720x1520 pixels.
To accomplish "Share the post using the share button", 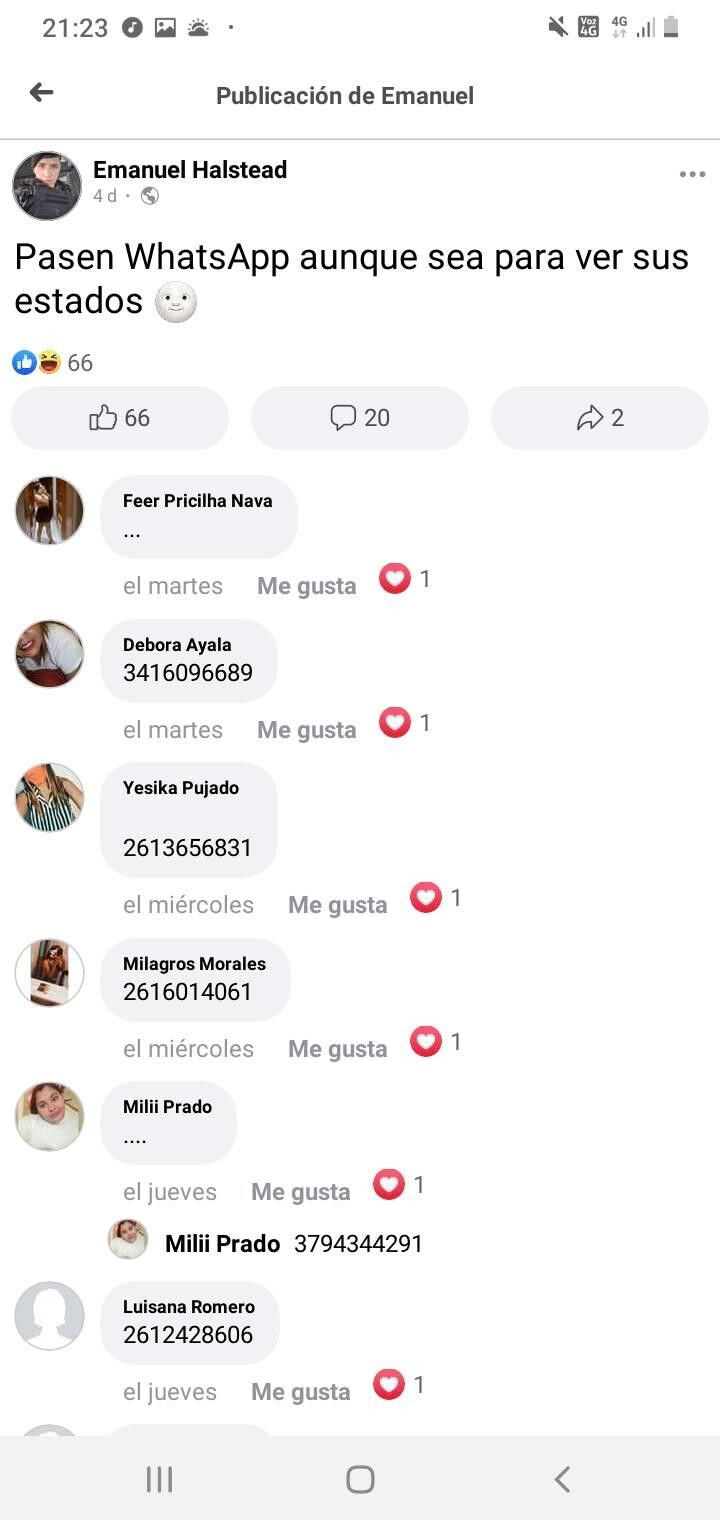I will [600, 418].
